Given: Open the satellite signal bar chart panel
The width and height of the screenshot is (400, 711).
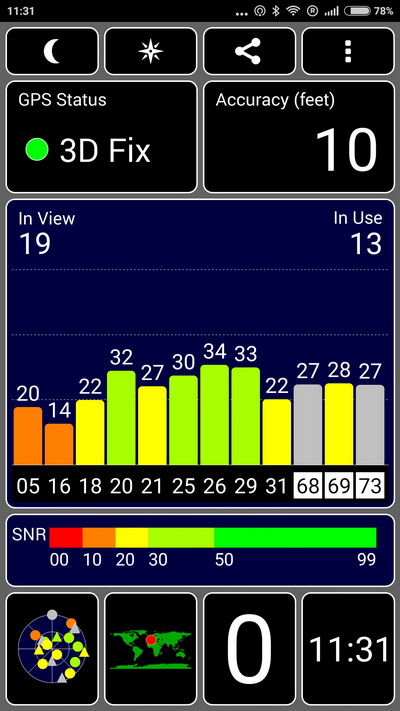Looking at the screenshot, I should 200,353.
